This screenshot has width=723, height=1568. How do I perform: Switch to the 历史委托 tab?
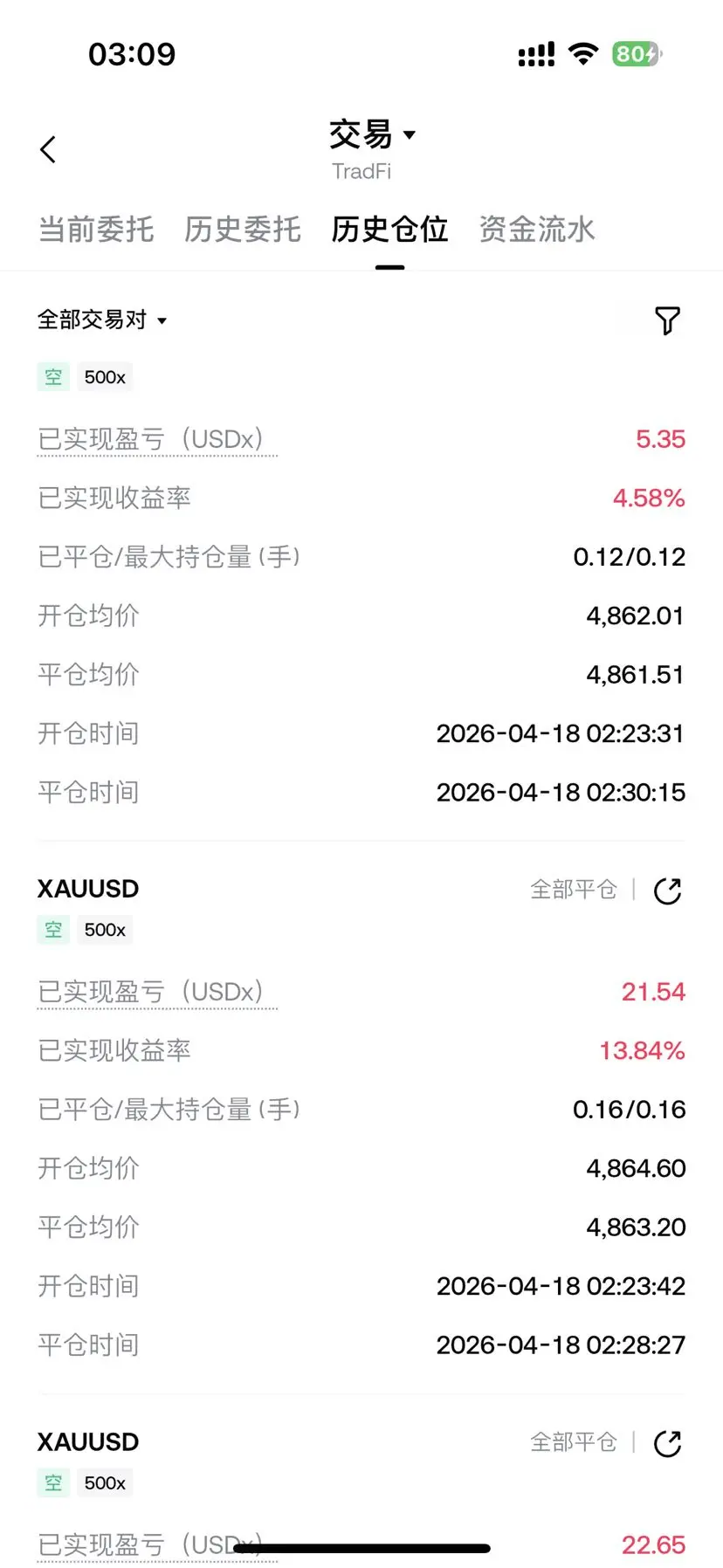[x=243, y=230]
